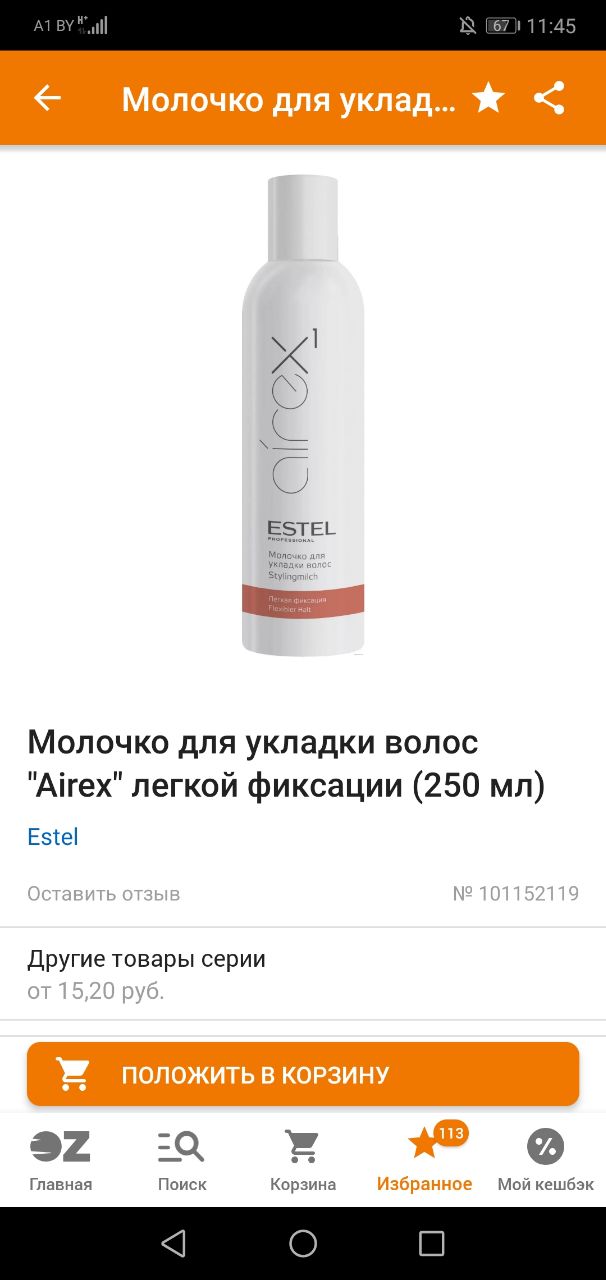This screenshot has height=1280, width=606.
Task: Tap ПОЛОЖИТЬ В КОРЗИНУ button
Action: [303, 1075]
